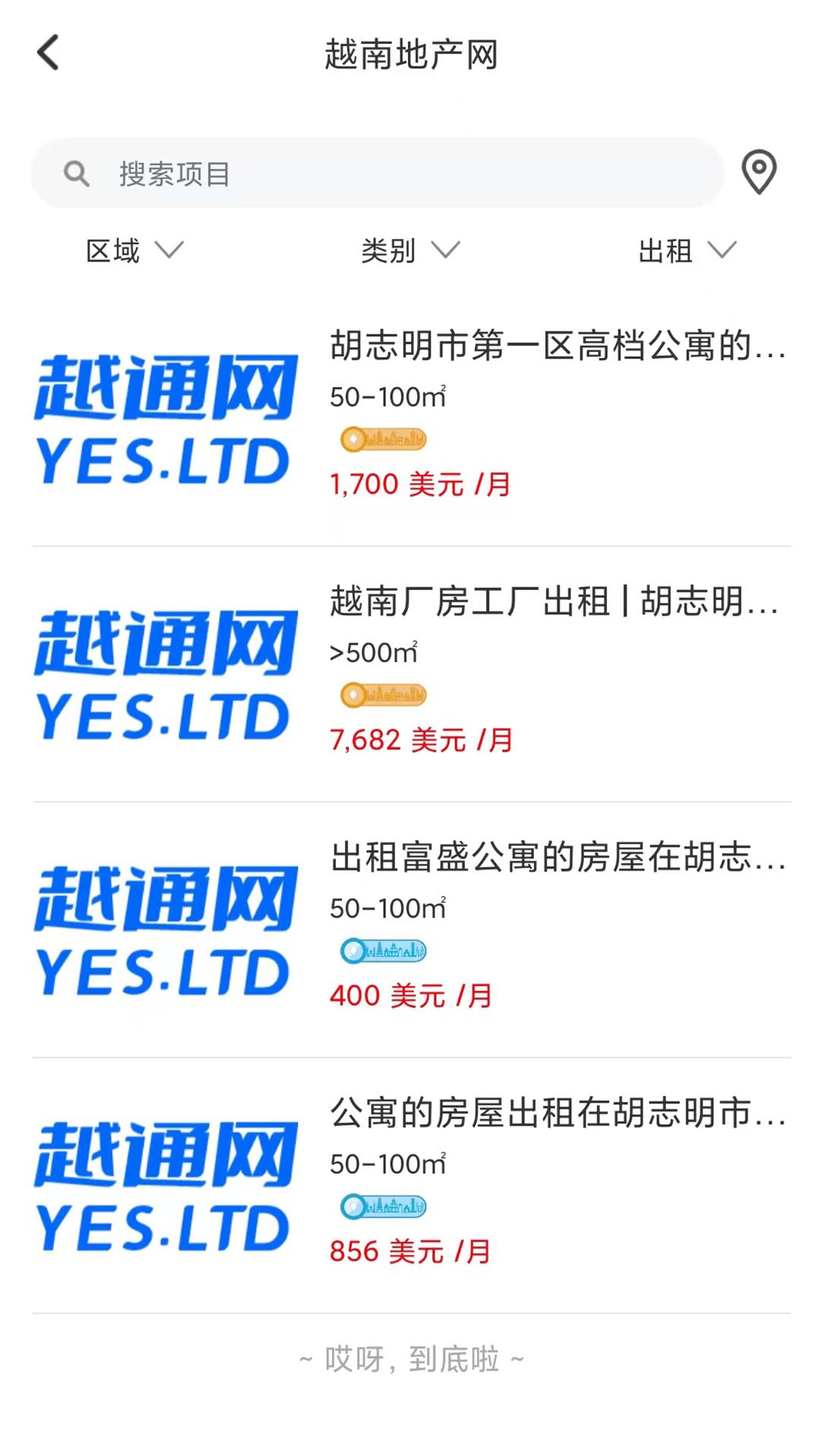Click the orange city badge on first listing
The height and width of the screenshot is (1456, 819).
tap(383, 439)
